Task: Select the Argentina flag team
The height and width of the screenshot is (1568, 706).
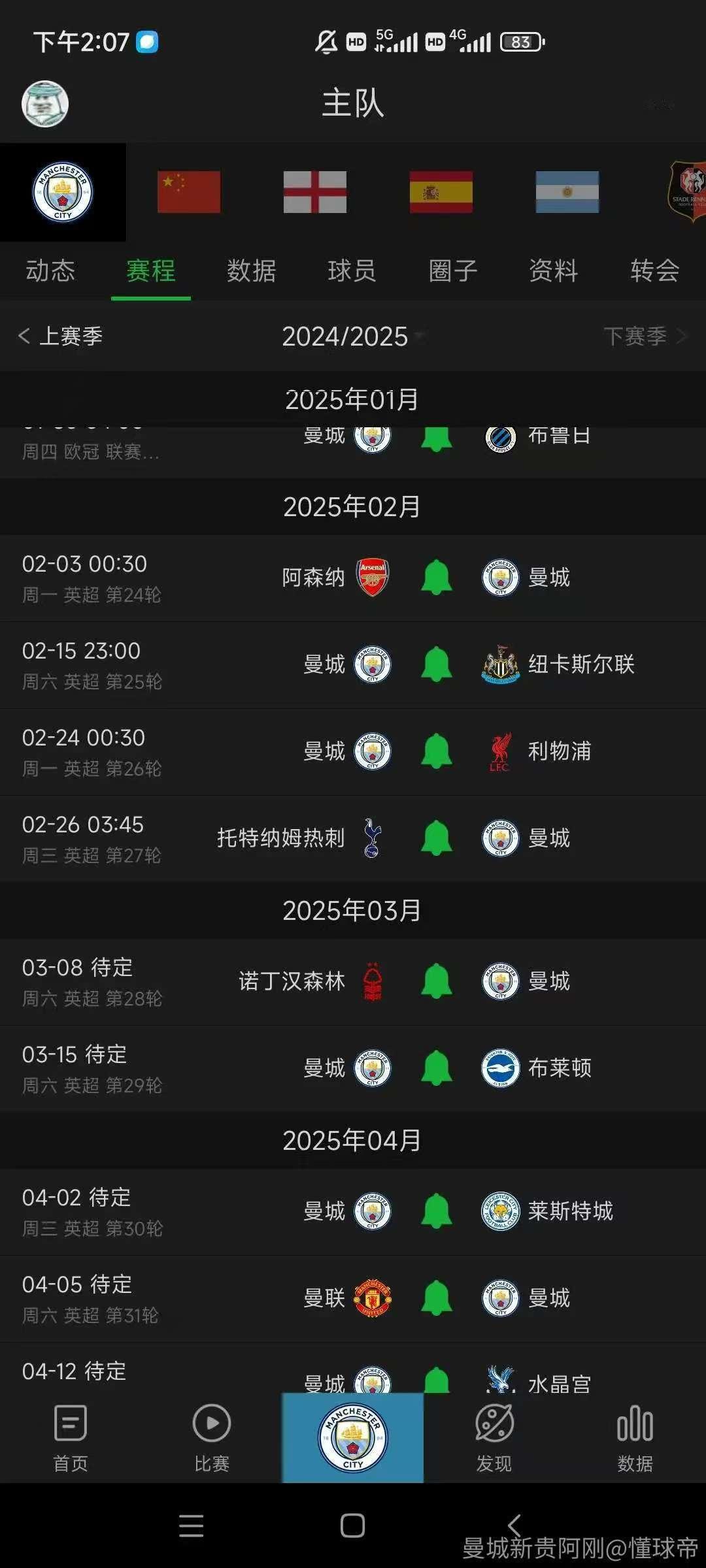Action: click(567, 192)
